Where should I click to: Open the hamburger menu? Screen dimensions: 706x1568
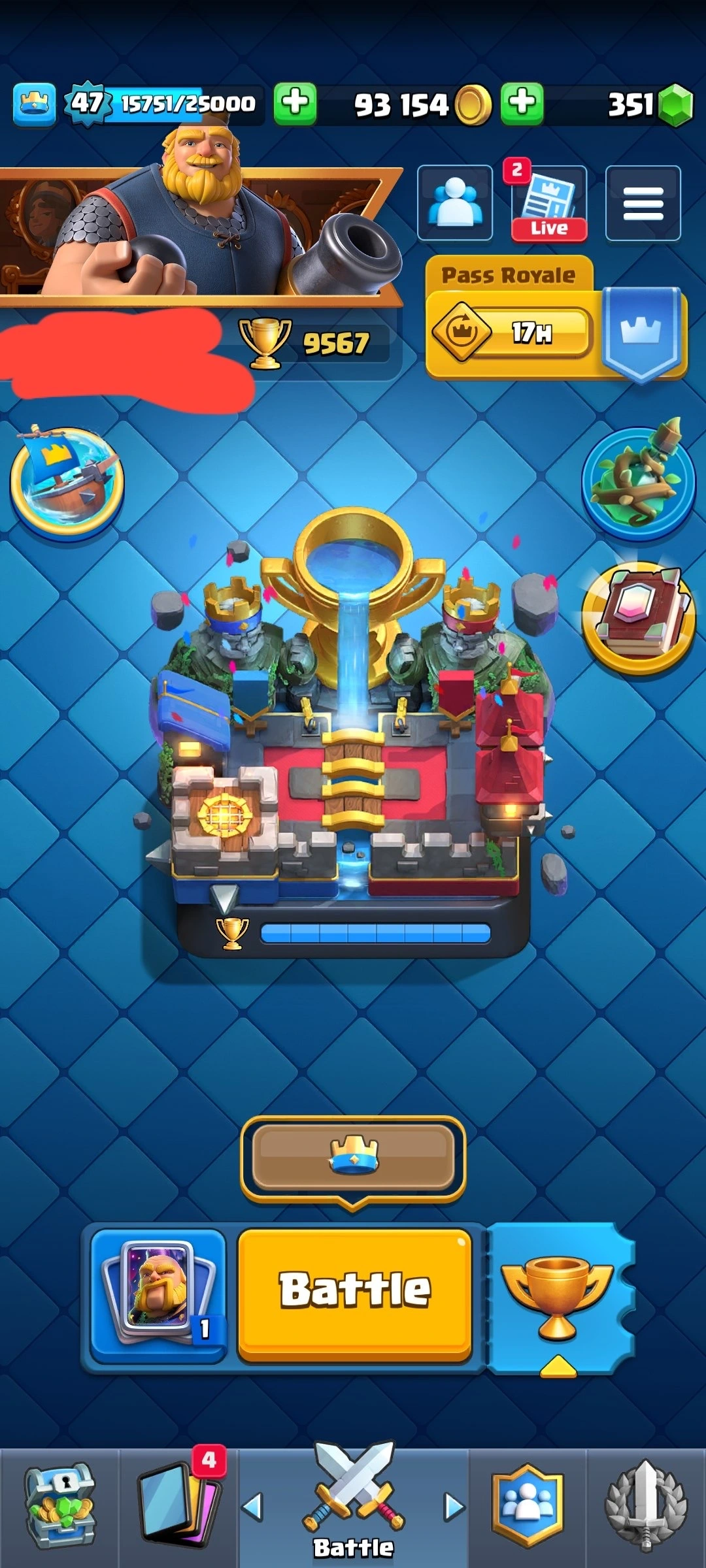coord(643,203)
